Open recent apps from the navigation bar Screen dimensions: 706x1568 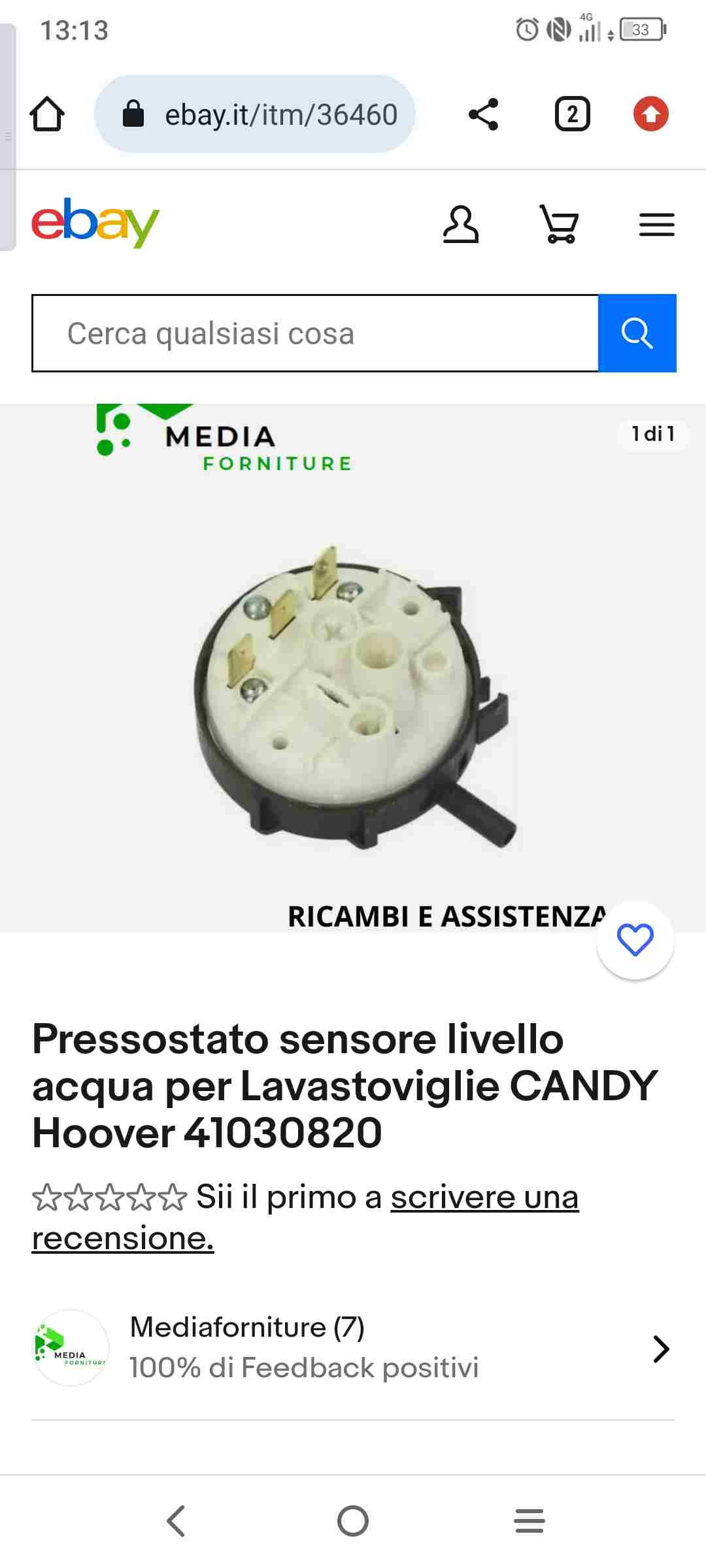(x=529, y=1521)
